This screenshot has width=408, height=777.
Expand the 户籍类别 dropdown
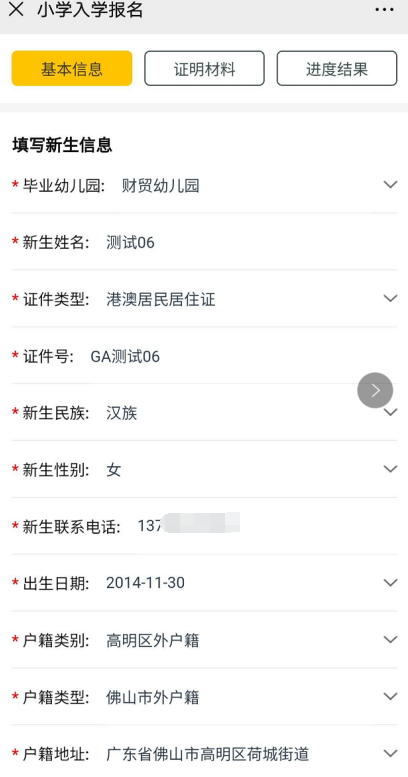point(204,640)
